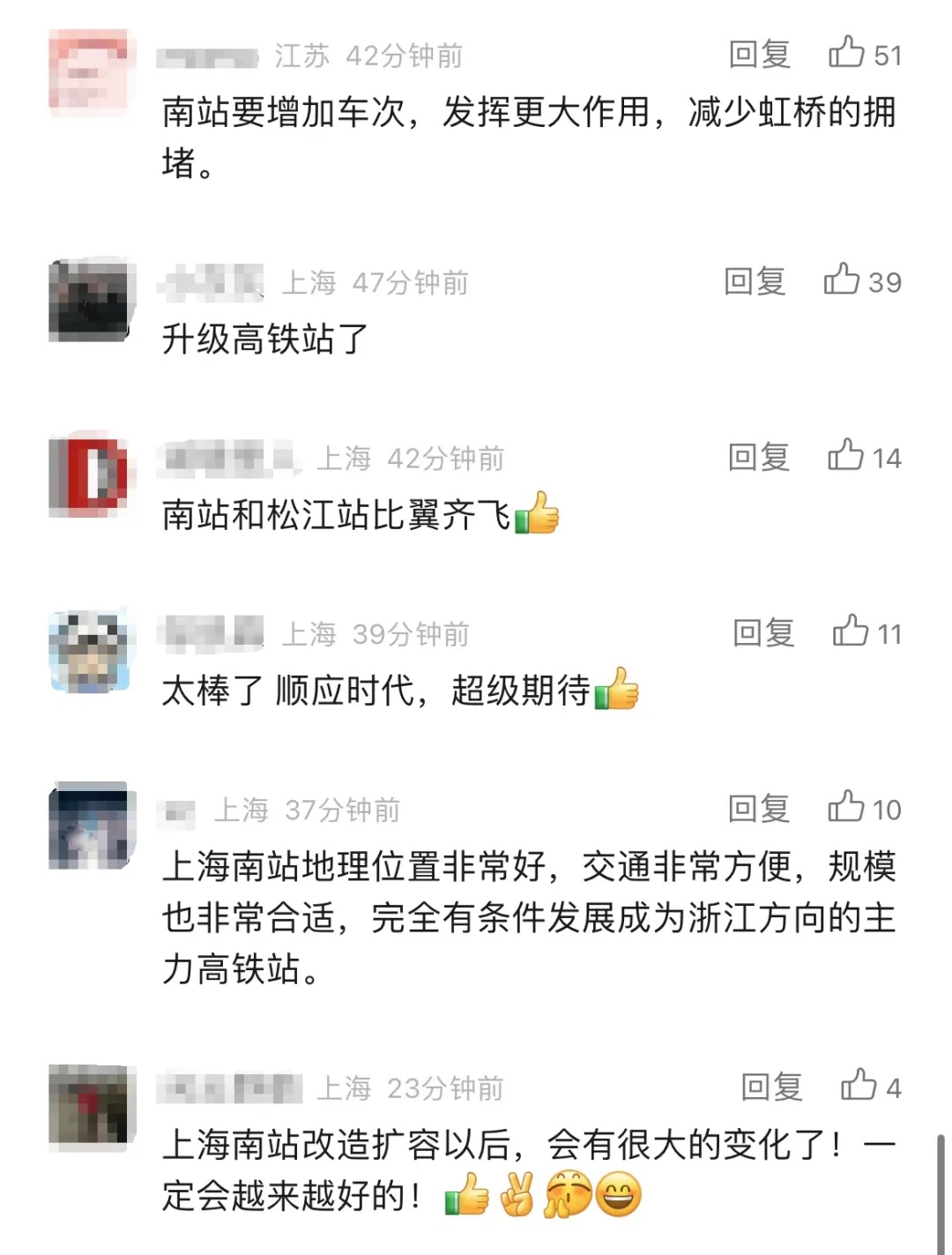The height and width of the screenshot is (1255, 952).
Task: Reply to the 升级高铁站了 comment
Action: click(755, 282)
